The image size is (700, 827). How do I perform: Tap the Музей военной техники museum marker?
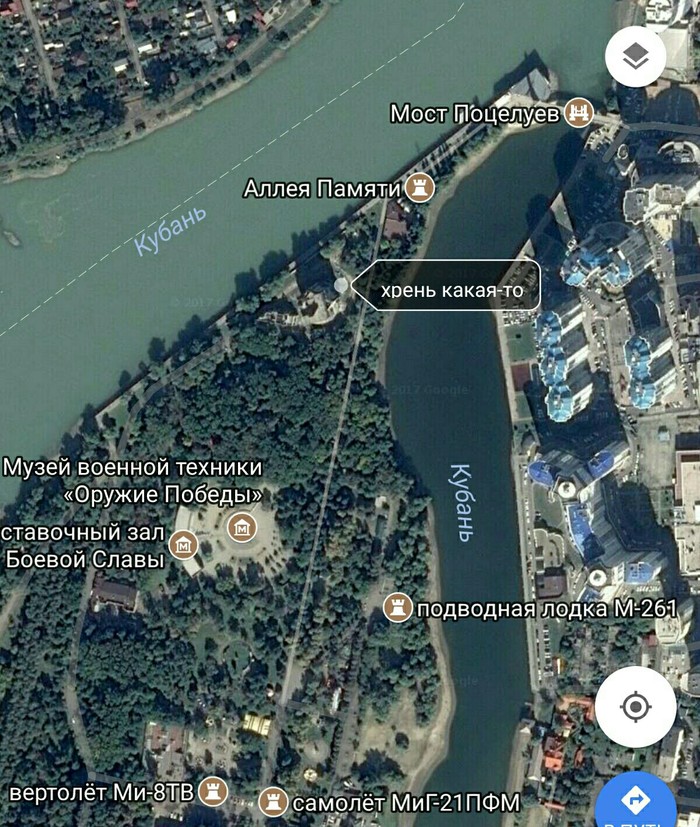(243, 526)
